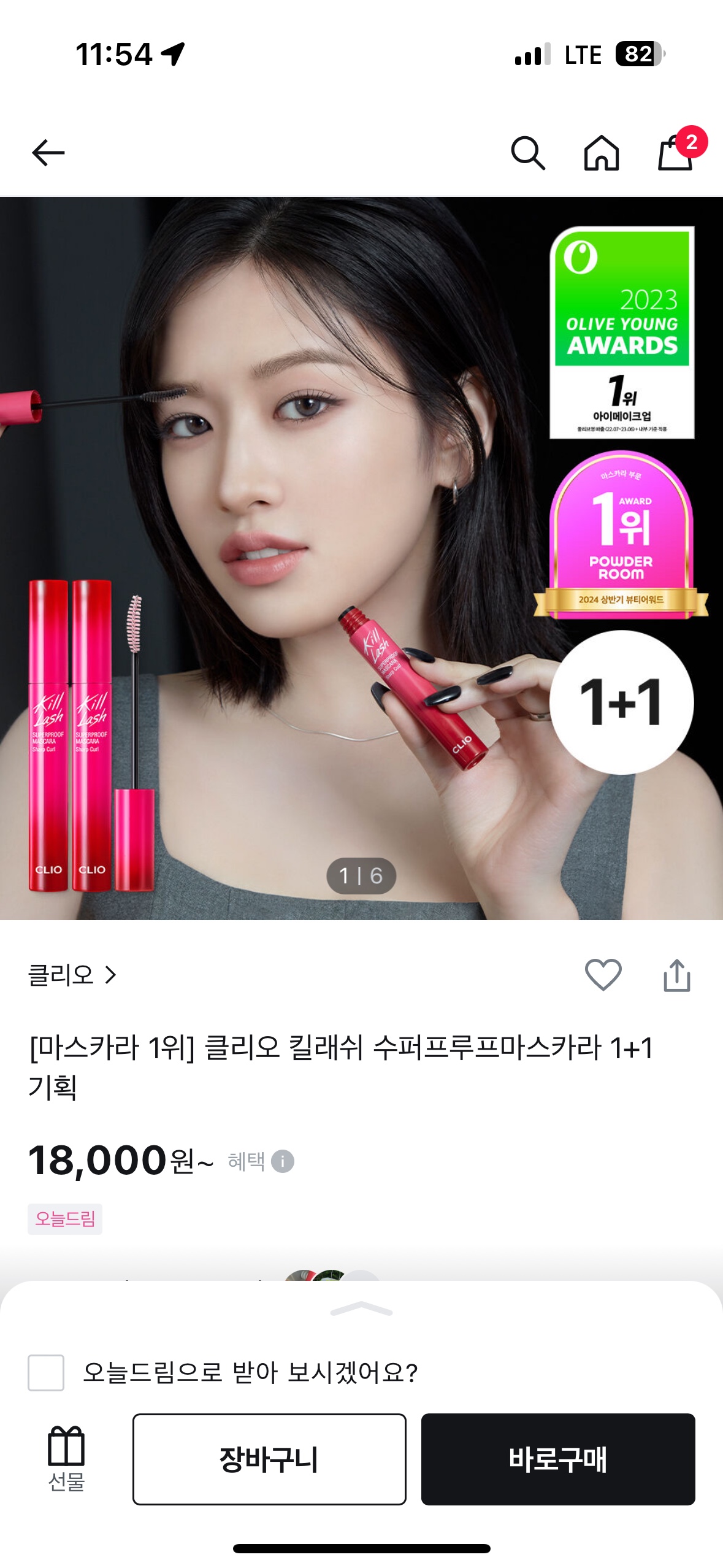This screenshot has height=1568, width=723.
Task: Like this product with the heart
Action: tap(603, 975)
